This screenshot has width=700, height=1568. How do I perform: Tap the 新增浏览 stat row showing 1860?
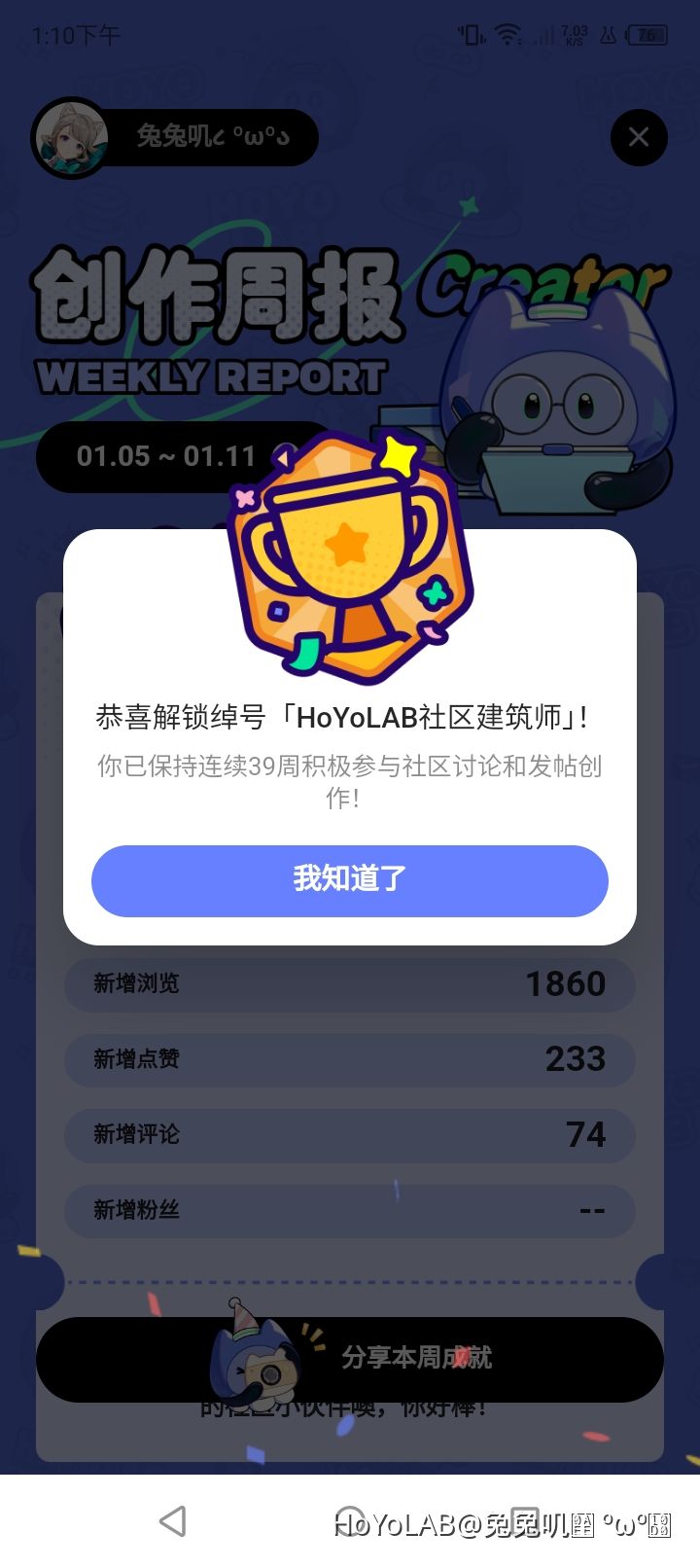tap(350, 984)
